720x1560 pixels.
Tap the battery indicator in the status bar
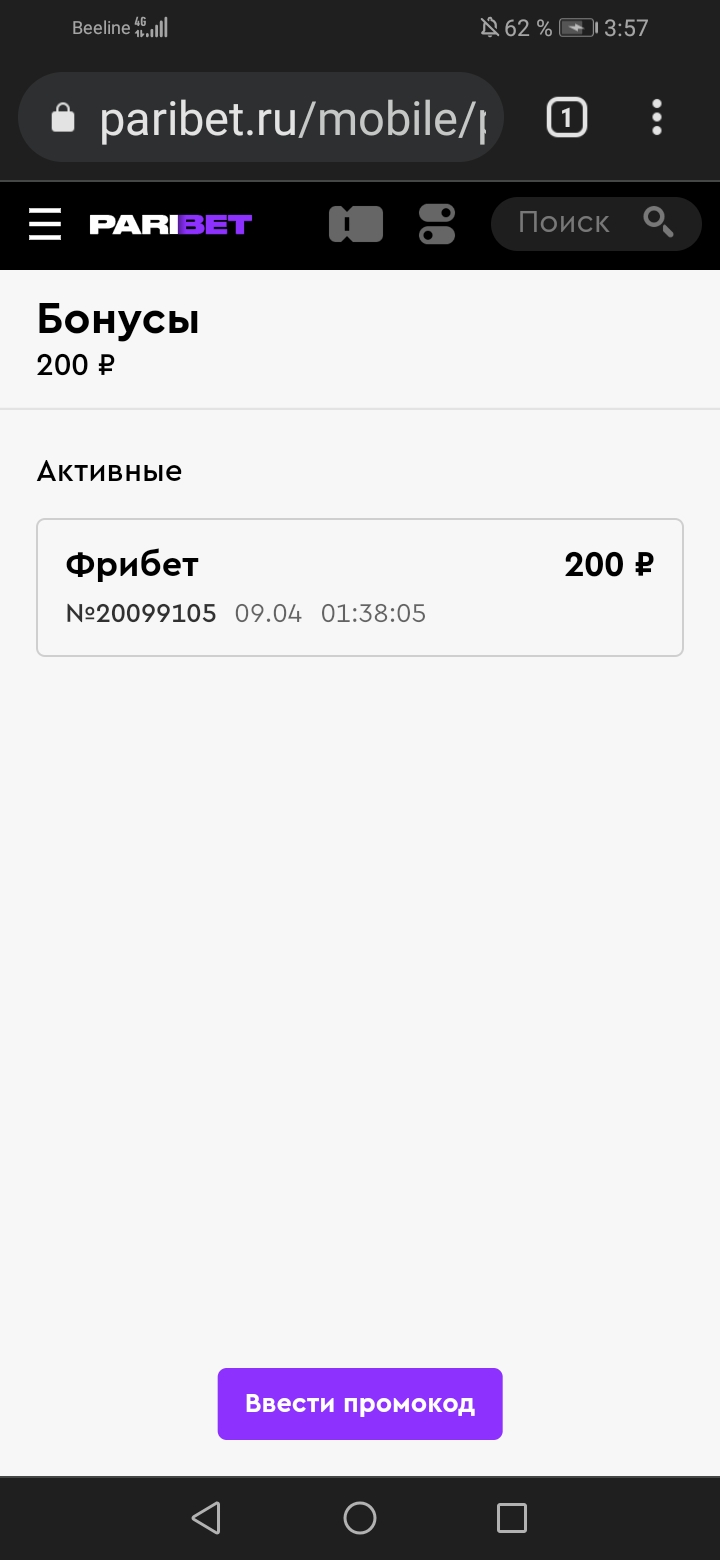click(x=578, y=27)
